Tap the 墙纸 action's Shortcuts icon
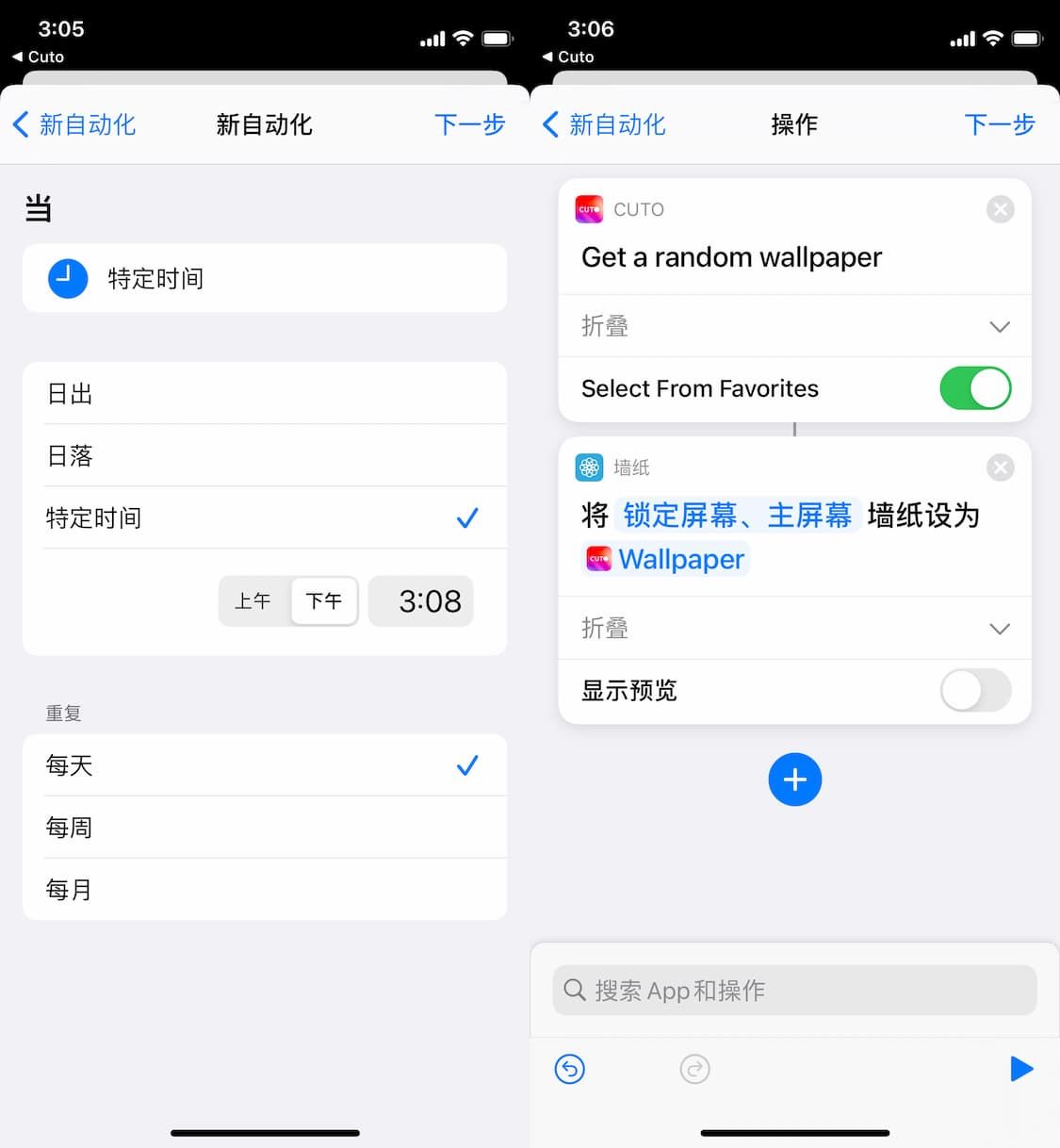This screenshot has height=1148, width=1060. (x=589, y=467)
